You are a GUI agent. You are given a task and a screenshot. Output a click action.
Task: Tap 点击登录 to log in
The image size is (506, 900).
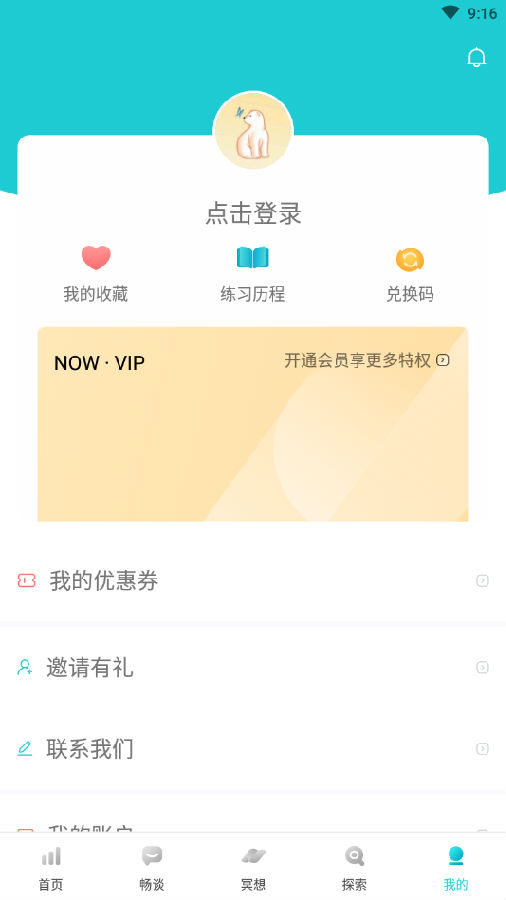tap(253, 214)
